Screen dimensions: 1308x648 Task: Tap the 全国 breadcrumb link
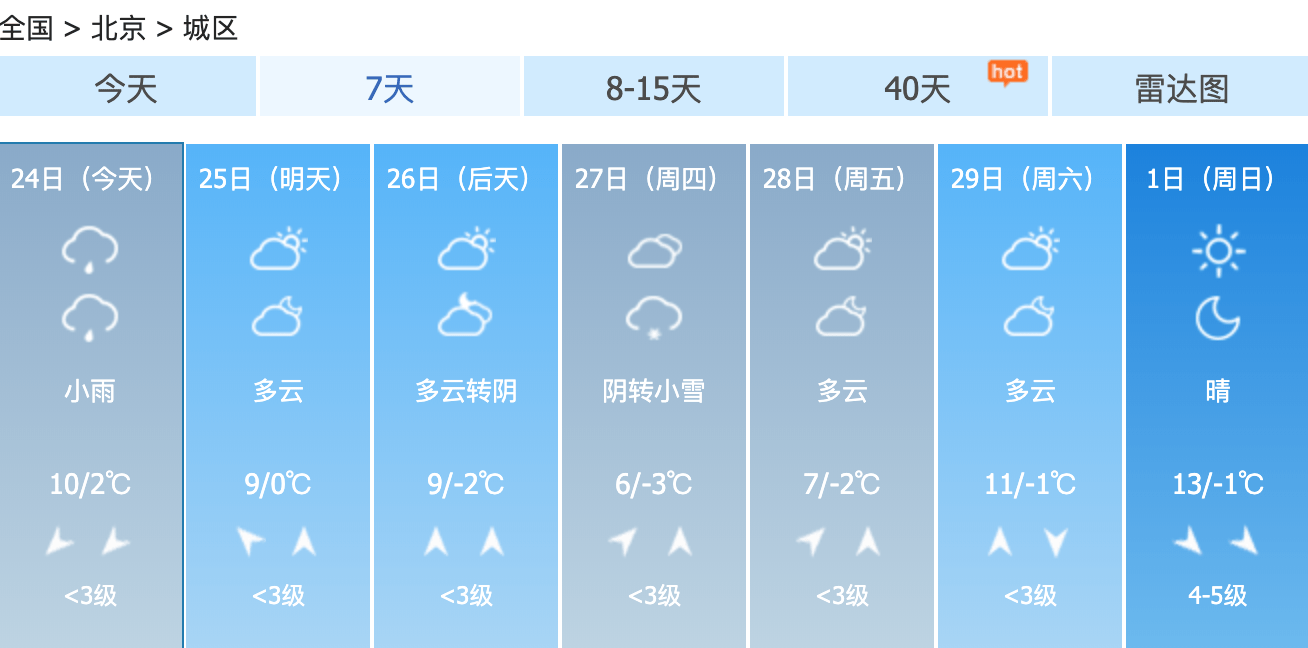click(26, 28)
